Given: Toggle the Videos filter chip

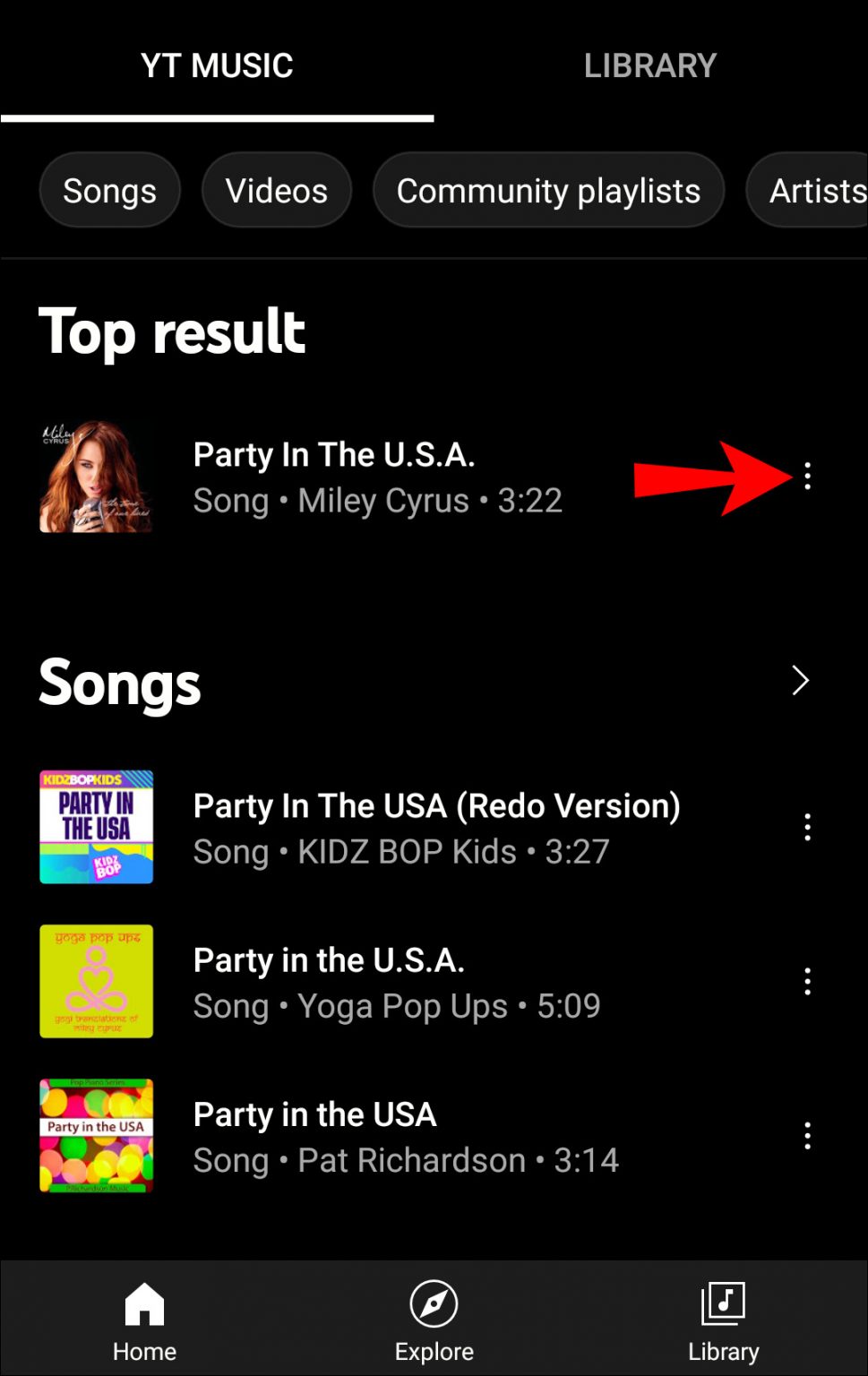Looking at the screenshot, I should pos(276,190).
